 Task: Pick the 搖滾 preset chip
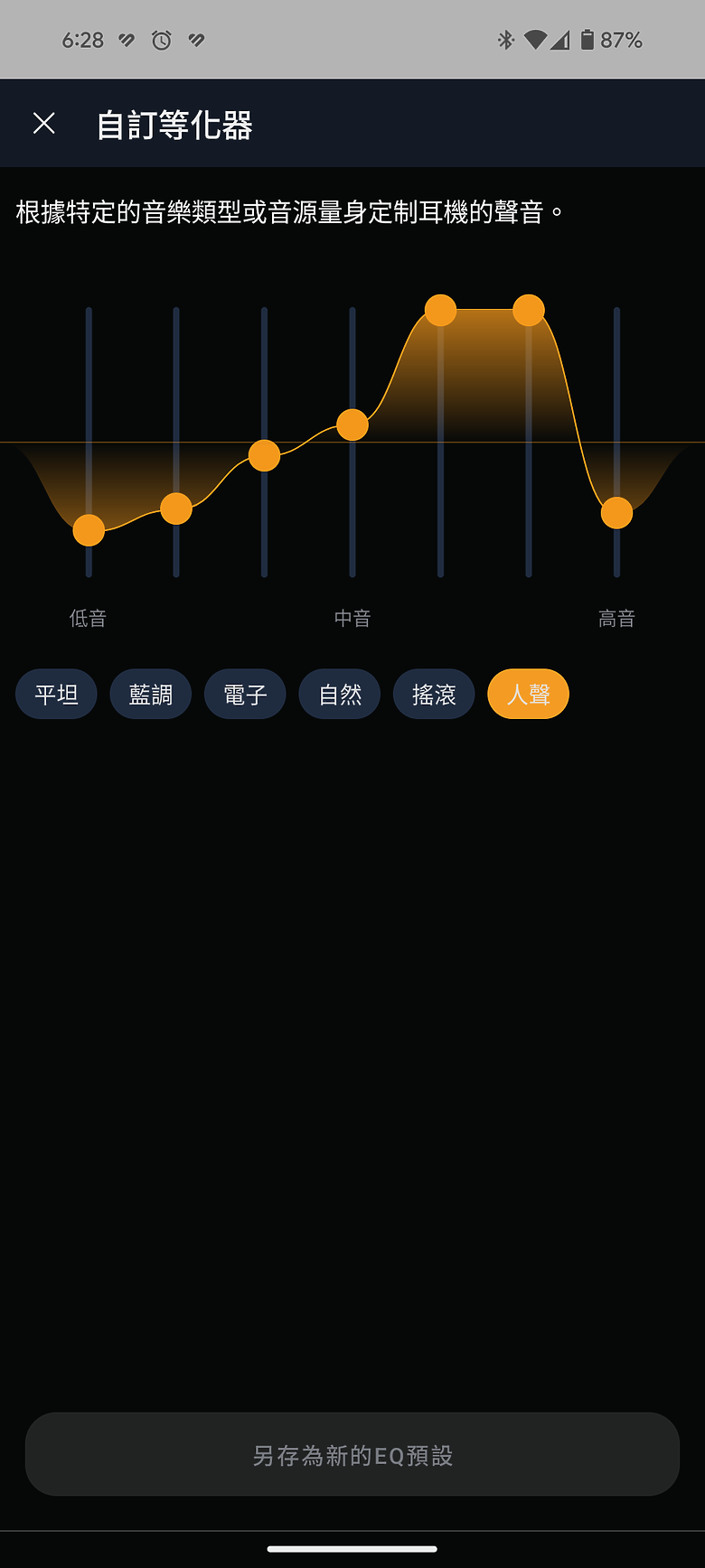click(x=434, y=694)
